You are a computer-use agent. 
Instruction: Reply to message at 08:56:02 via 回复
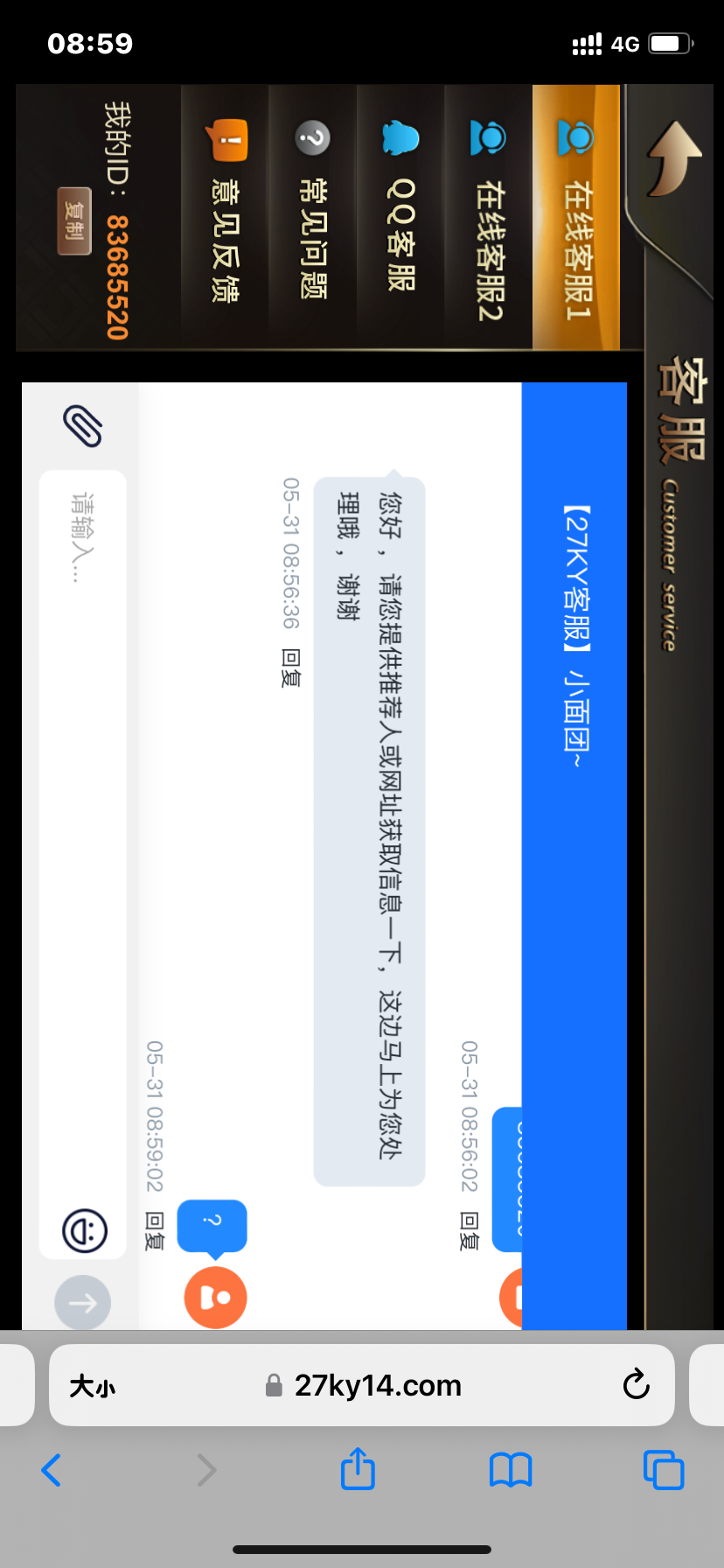tap(470, 1231)
